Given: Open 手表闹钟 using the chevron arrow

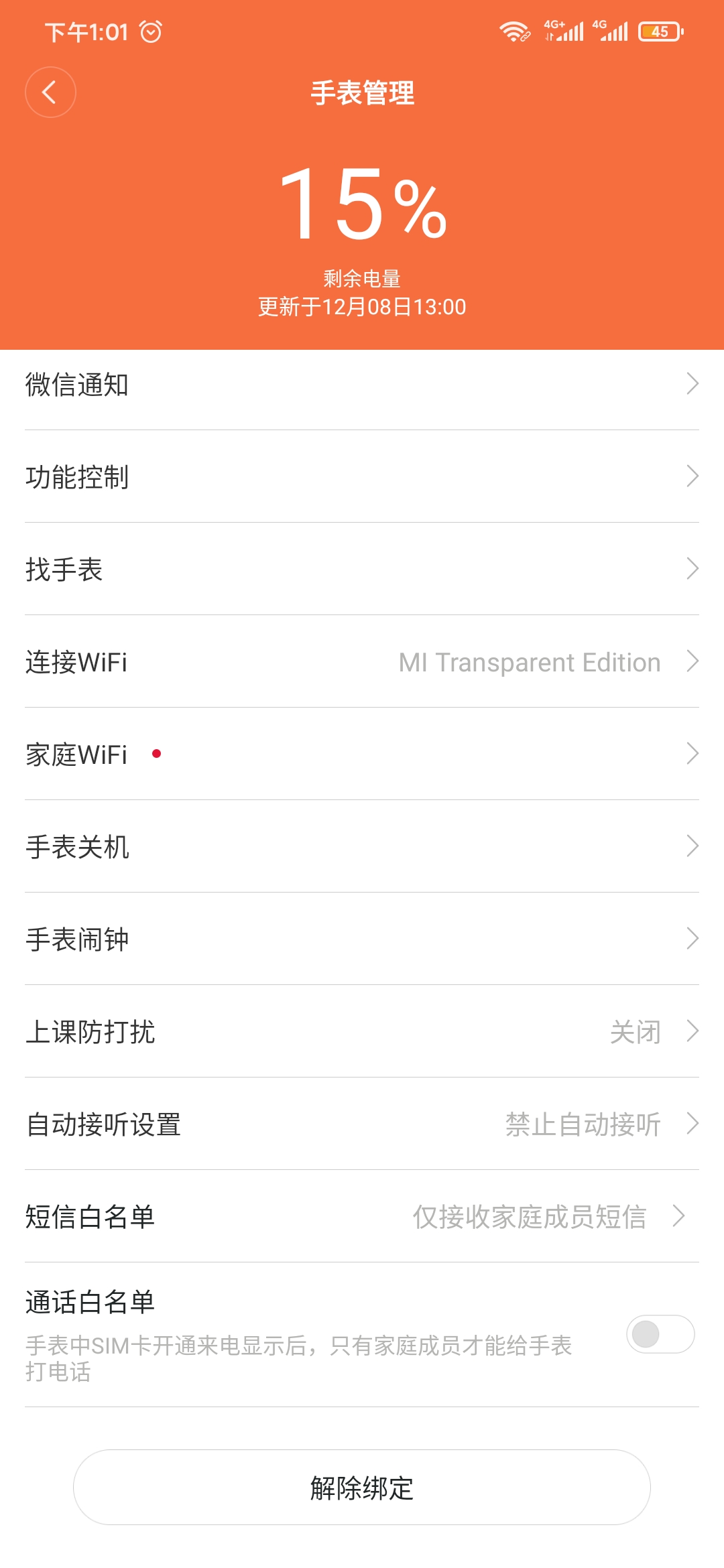Looking at the screenshot, I should [693, 940].
